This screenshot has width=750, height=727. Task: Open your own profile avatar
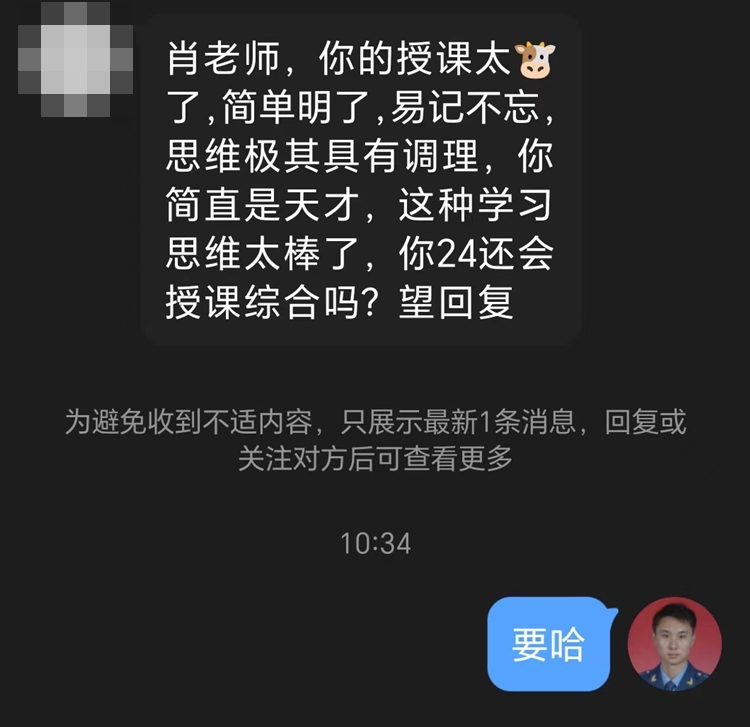pyautogui.click(x=674, y=645)
